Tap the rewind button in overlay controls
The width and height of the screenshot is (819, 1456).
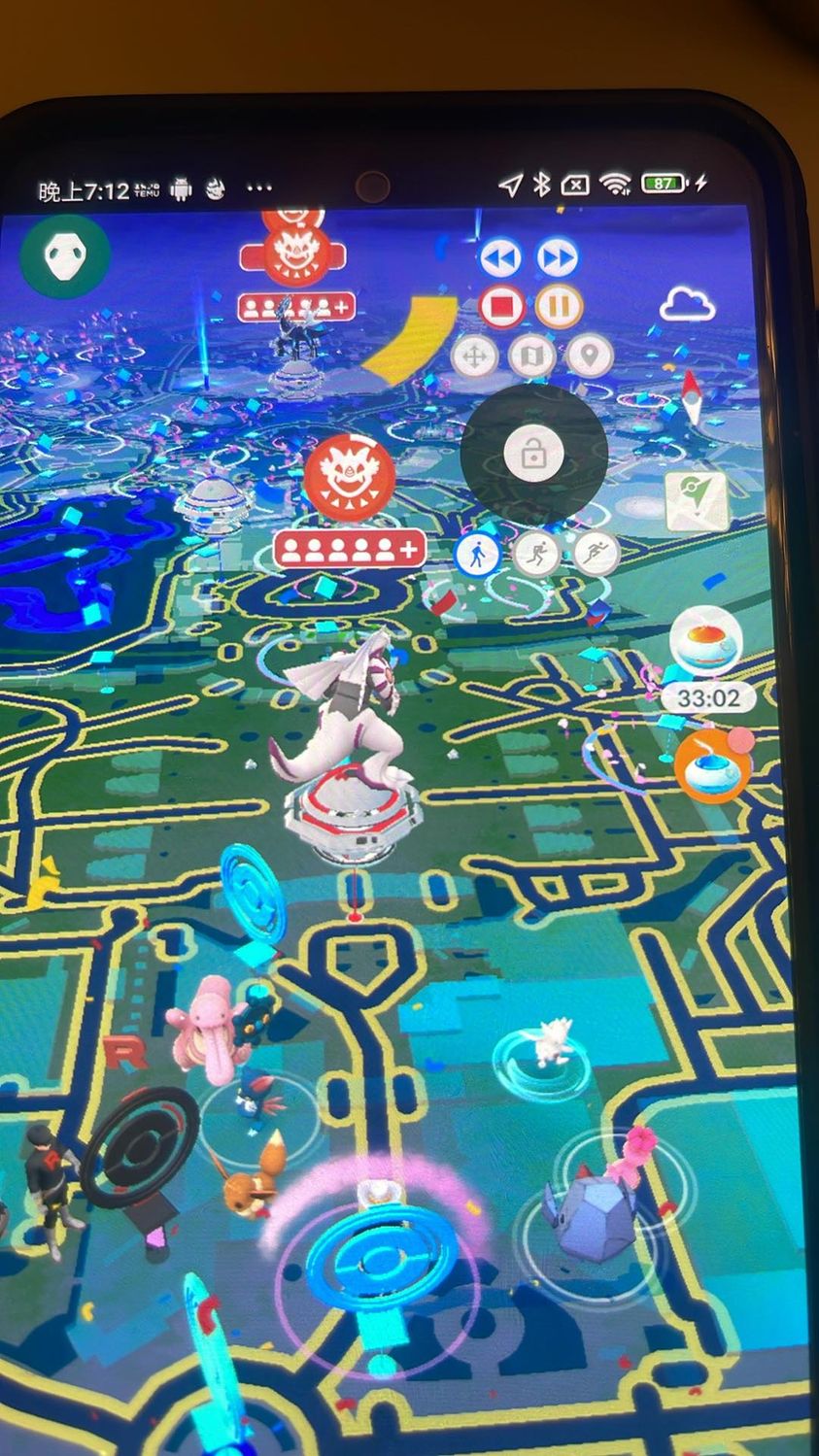tap(500, 258)
